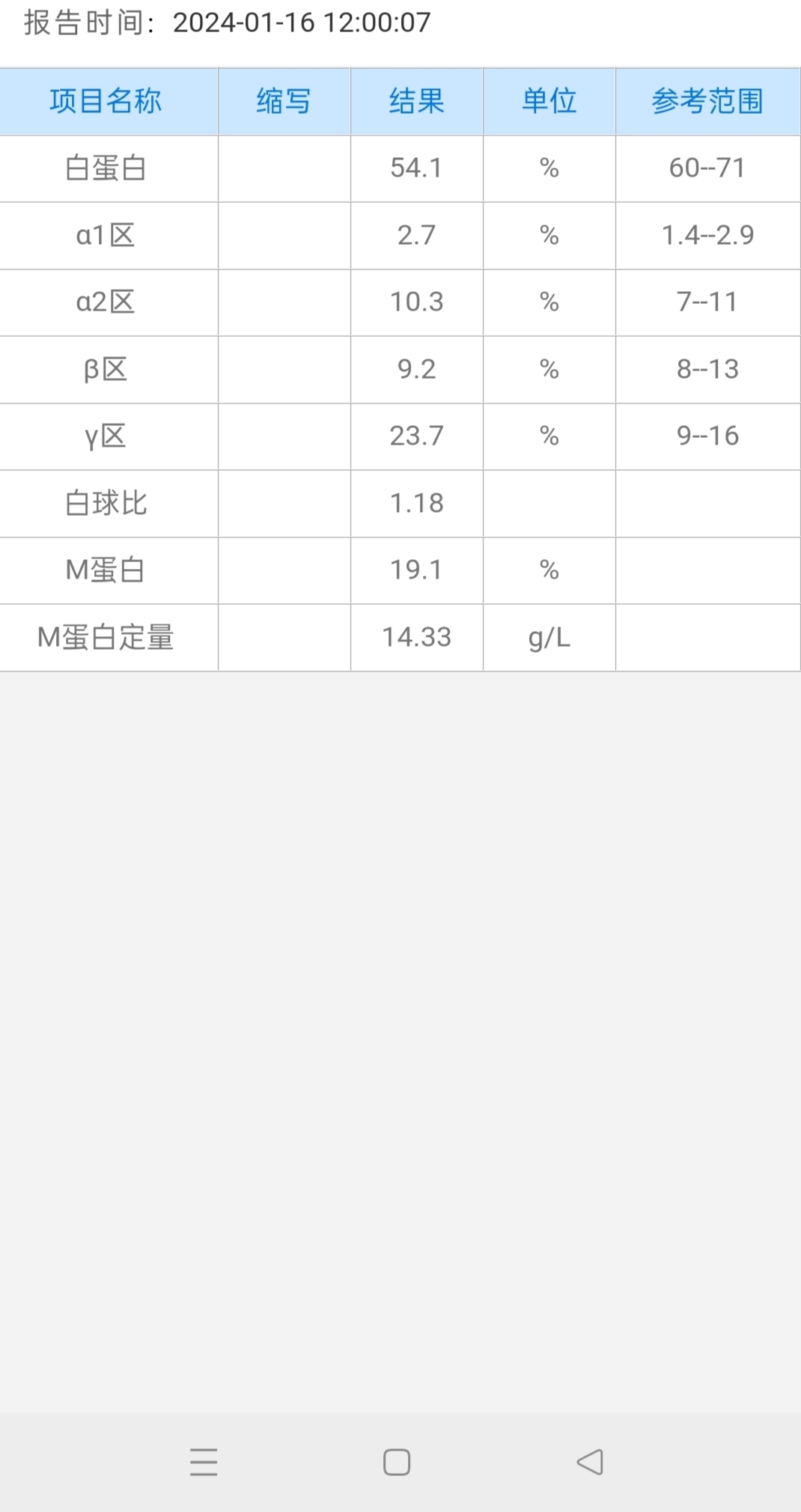Screen dimensions: 801x1512
Task: Go to the home screen
Action: coord(397,1462)
